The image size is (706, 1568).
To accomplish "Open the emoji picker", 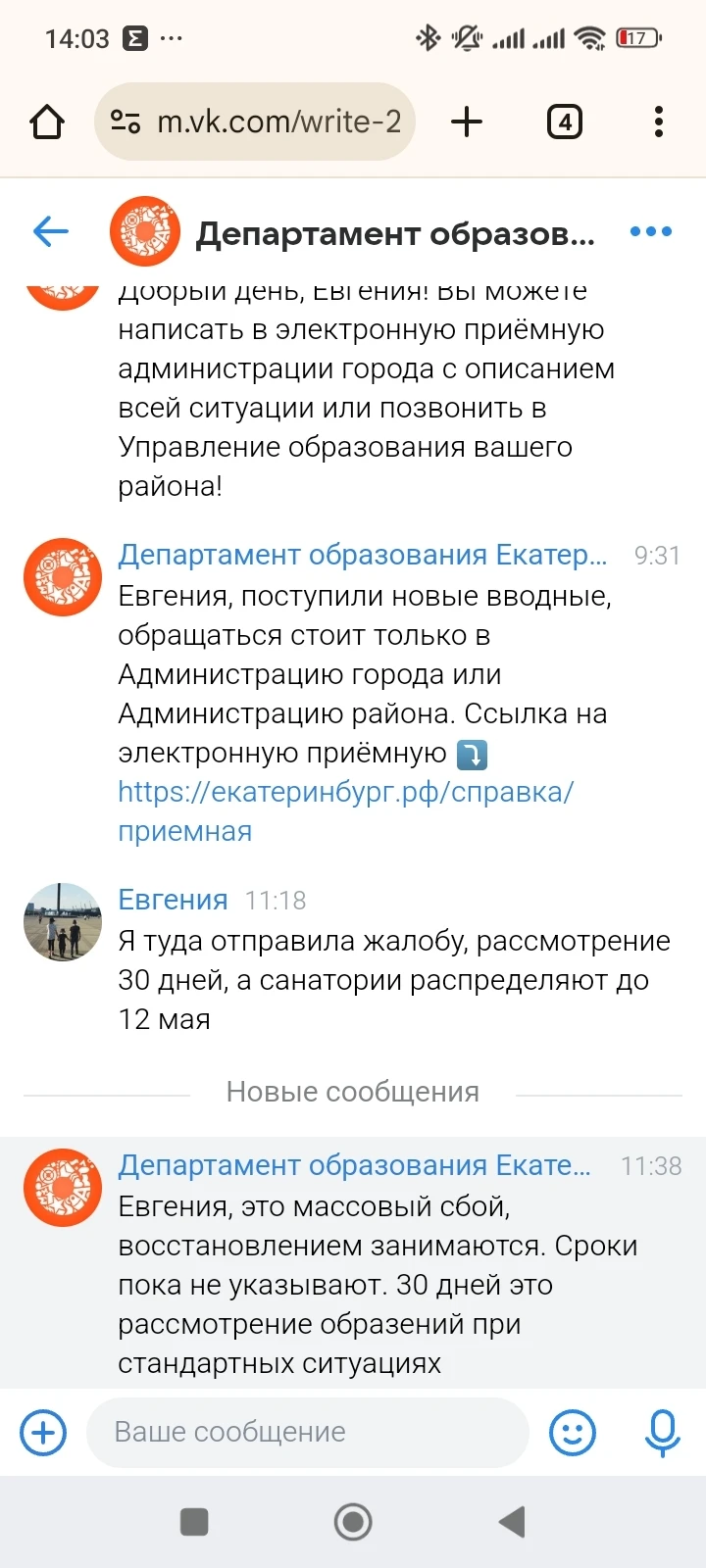I will pos(573,1433).
